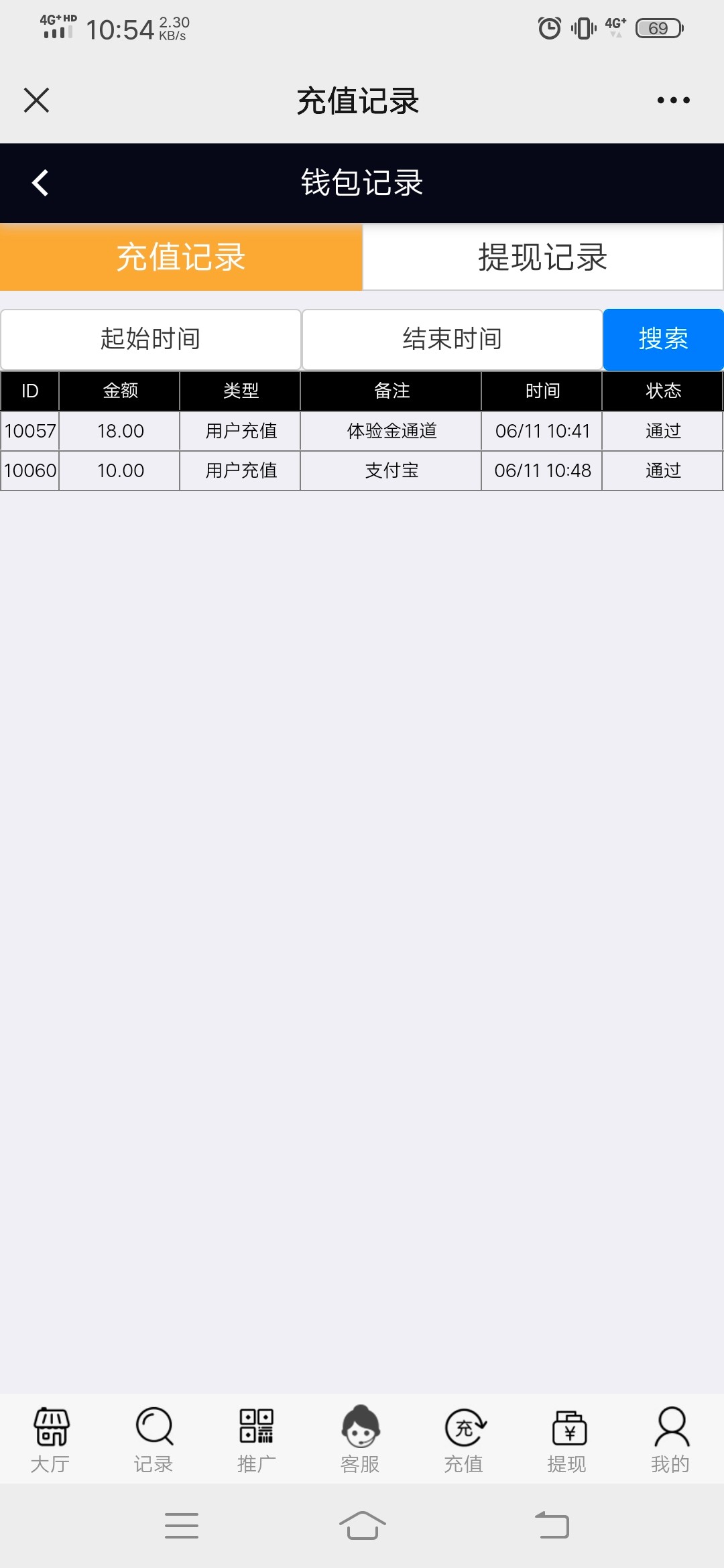Pick a date in 起始时间

[151, 339]
